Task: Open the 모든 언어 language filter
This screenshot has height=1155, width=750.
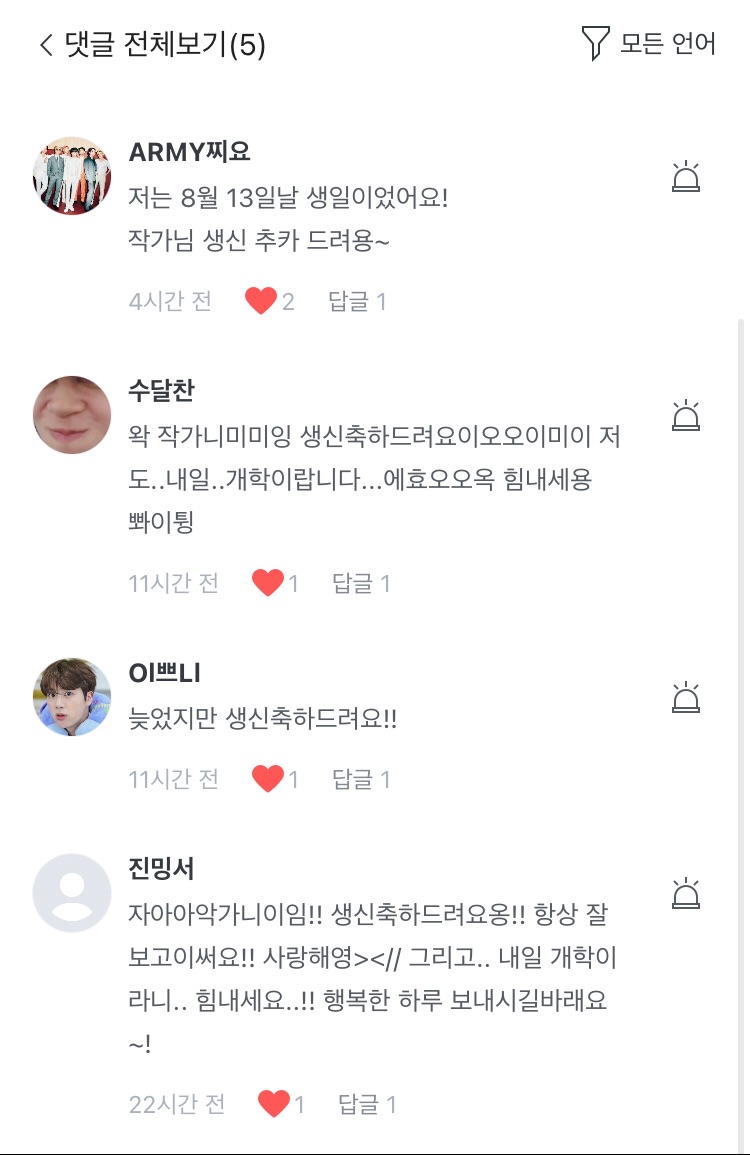Action: [649, 44]
